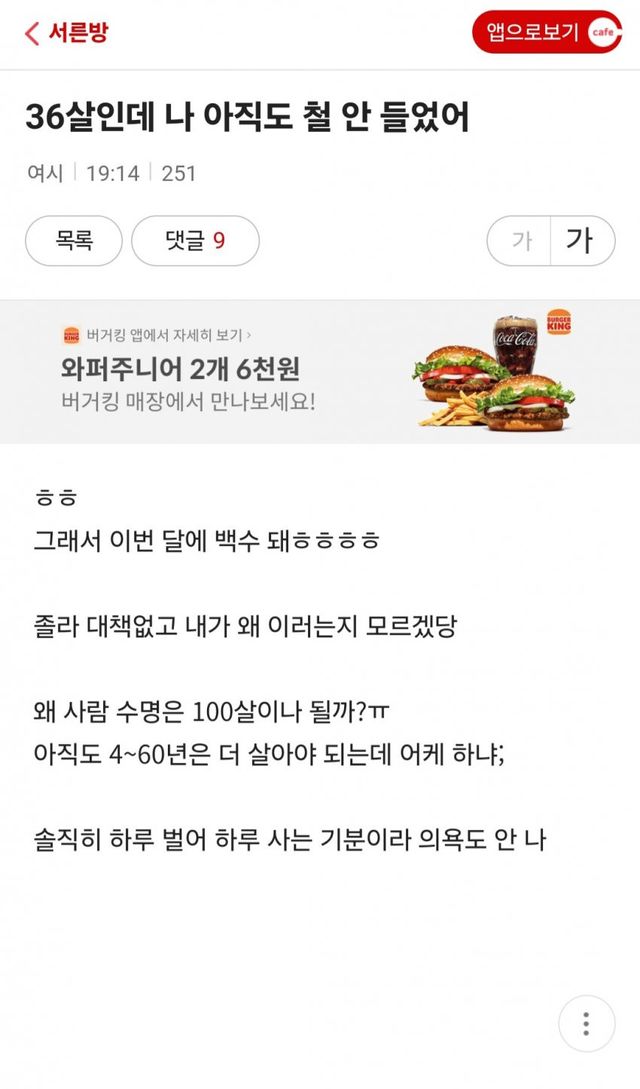Increase font size with large 가
This screenshot has height=1089, width=640.
[581, 241]
